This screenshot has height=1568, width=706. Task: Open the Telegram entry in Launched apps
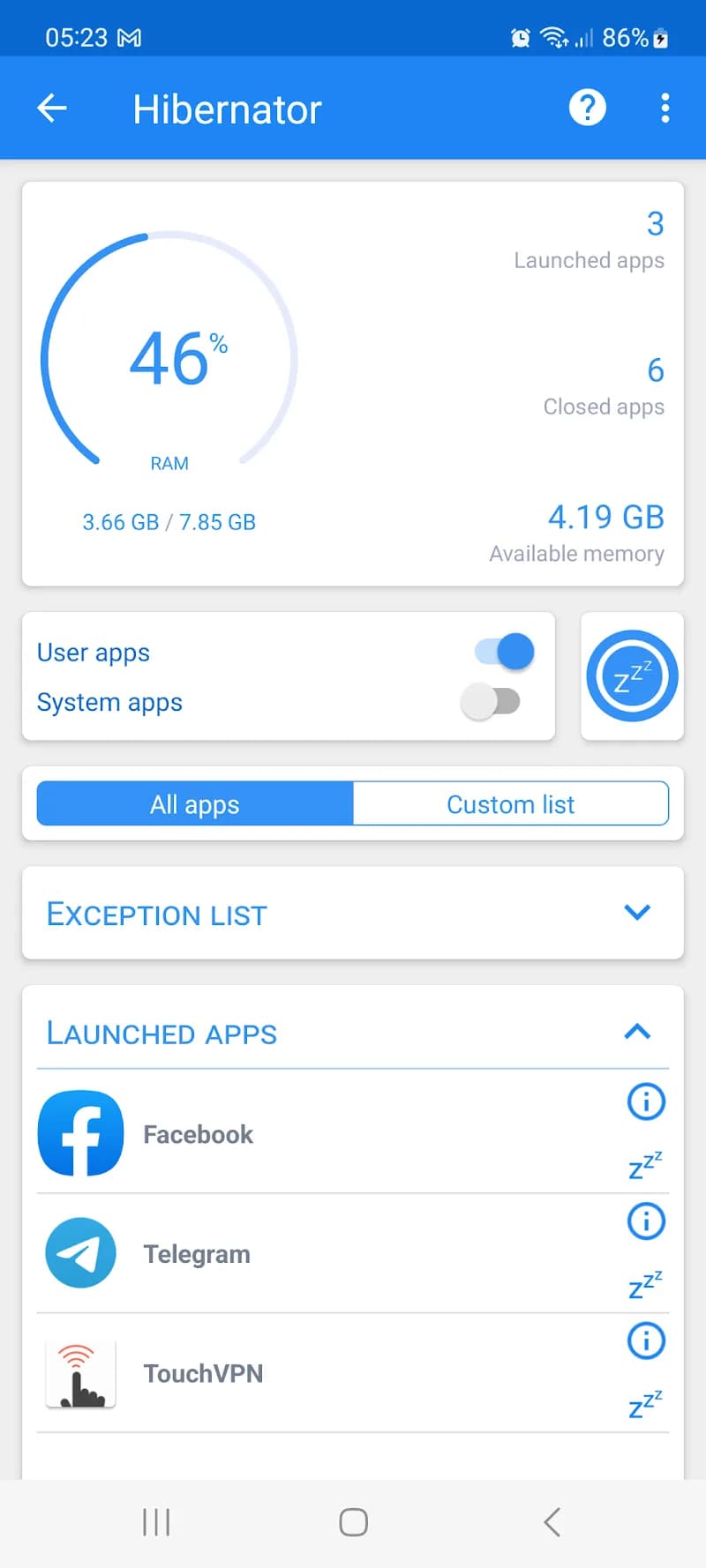pos(197,1253)
